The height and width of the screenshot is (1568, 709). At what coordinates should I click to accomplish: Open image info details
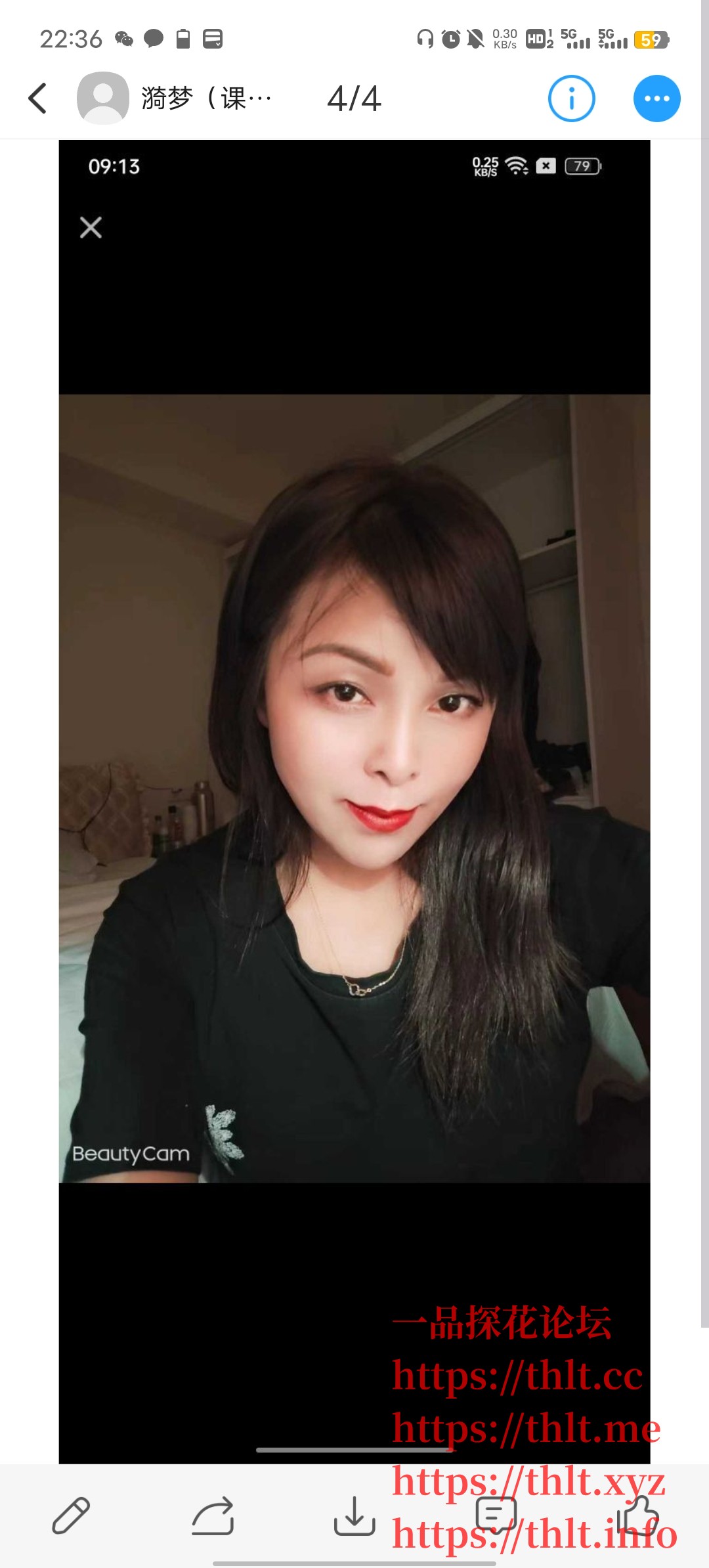(571, 98)
